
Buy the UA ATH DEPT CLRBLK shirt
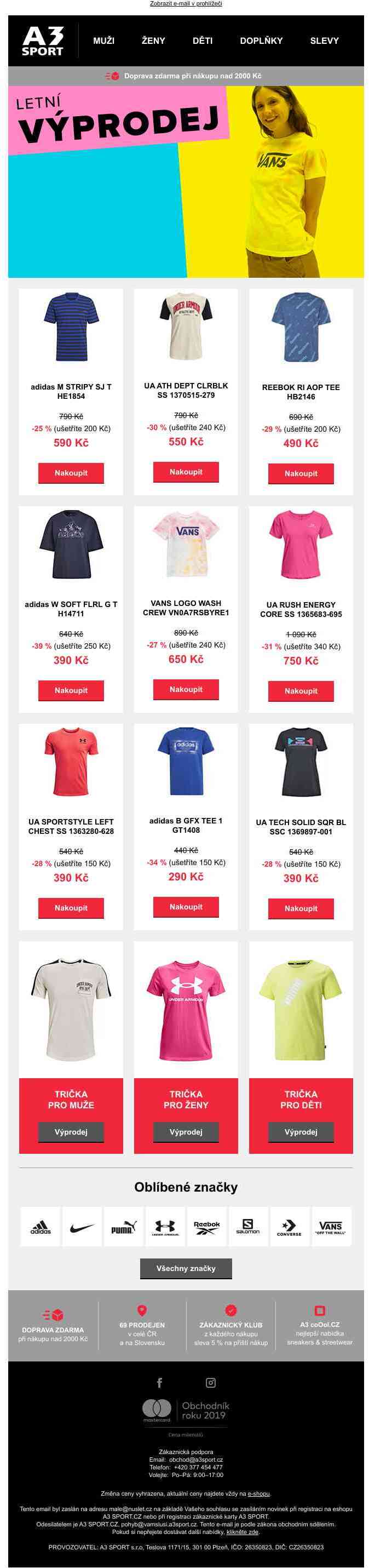(186, 472)
